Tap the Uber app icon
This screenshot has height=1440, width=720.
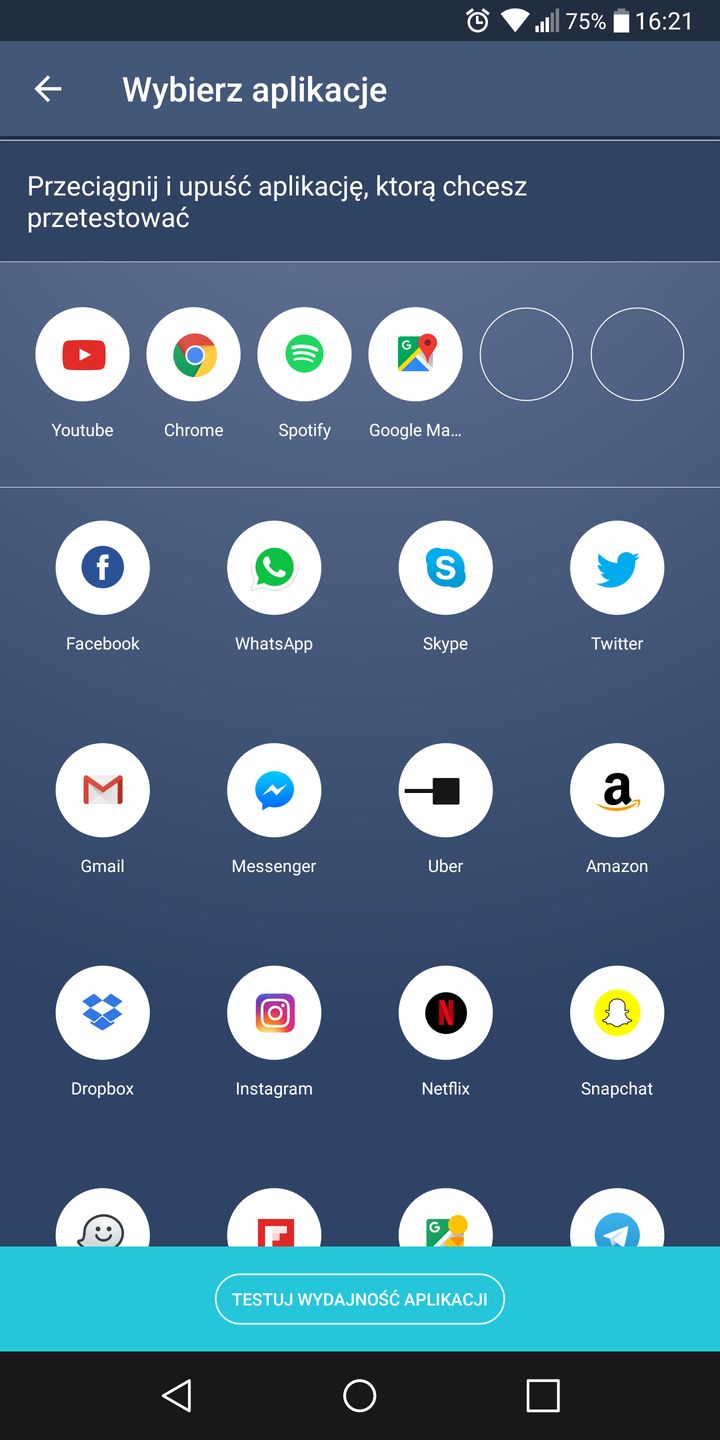pos(445,790)
